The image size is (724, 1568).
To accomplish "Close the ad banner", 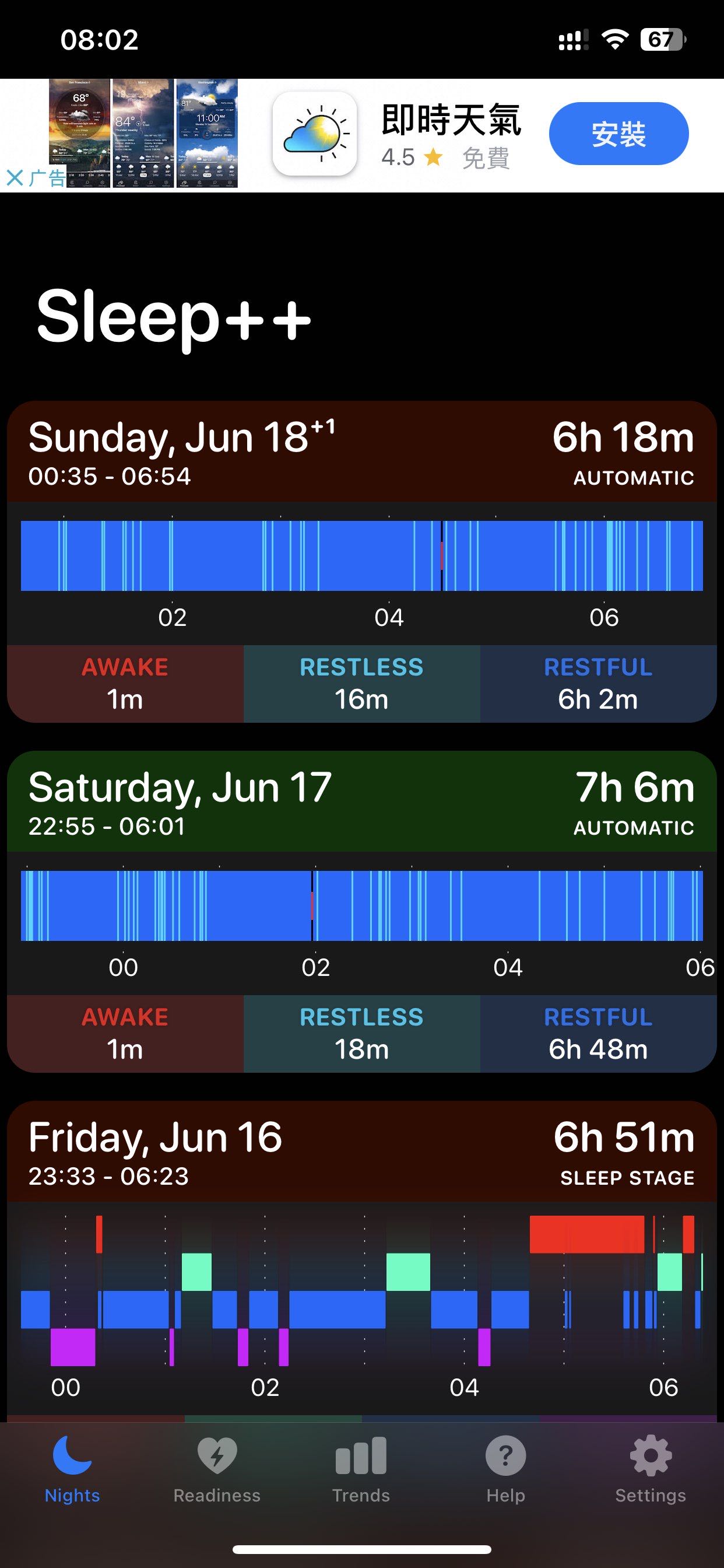I will tap(15, 178).
